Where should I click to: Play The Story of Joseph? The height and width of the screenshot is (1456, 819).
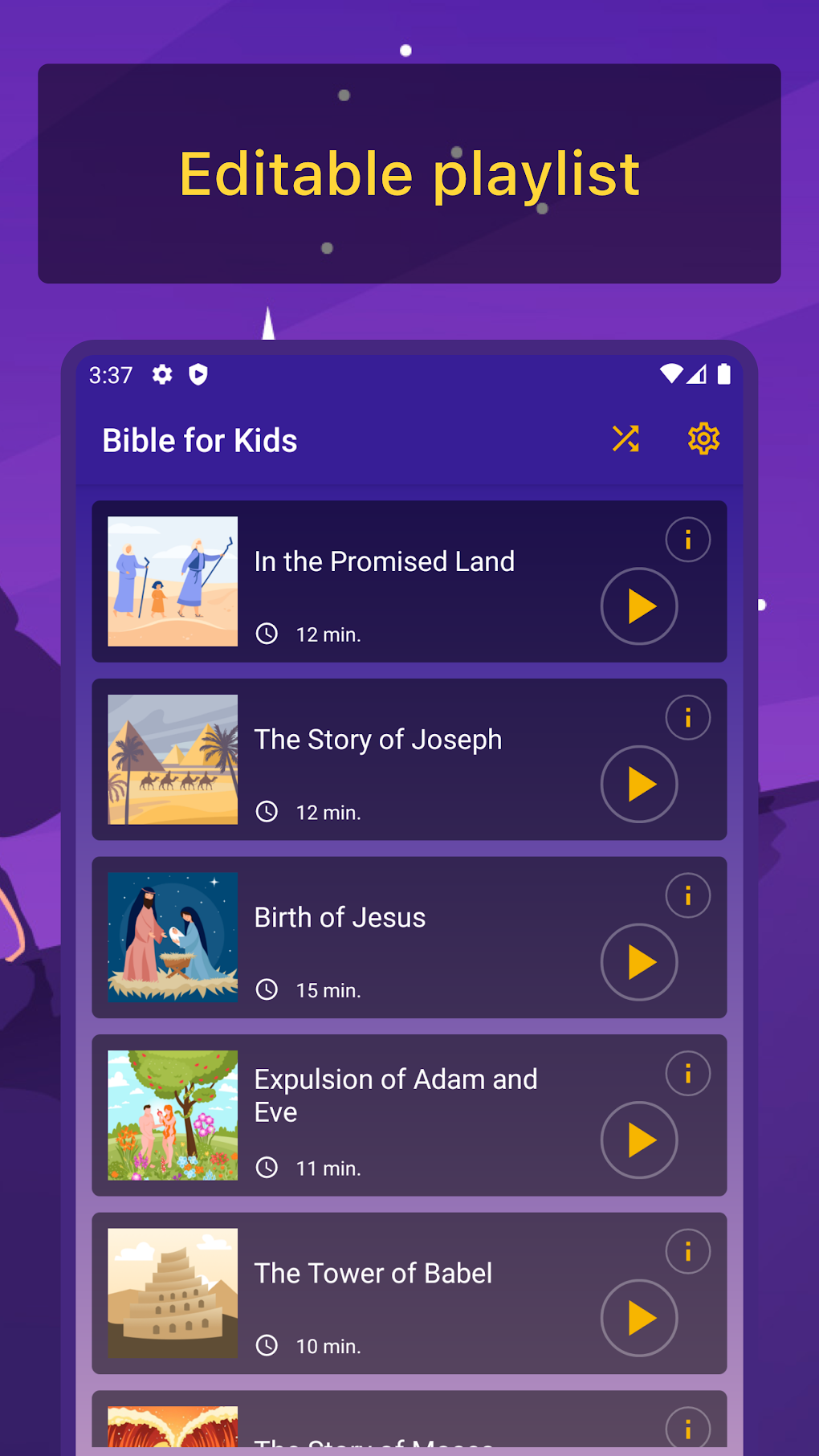[x=638, y=785]
